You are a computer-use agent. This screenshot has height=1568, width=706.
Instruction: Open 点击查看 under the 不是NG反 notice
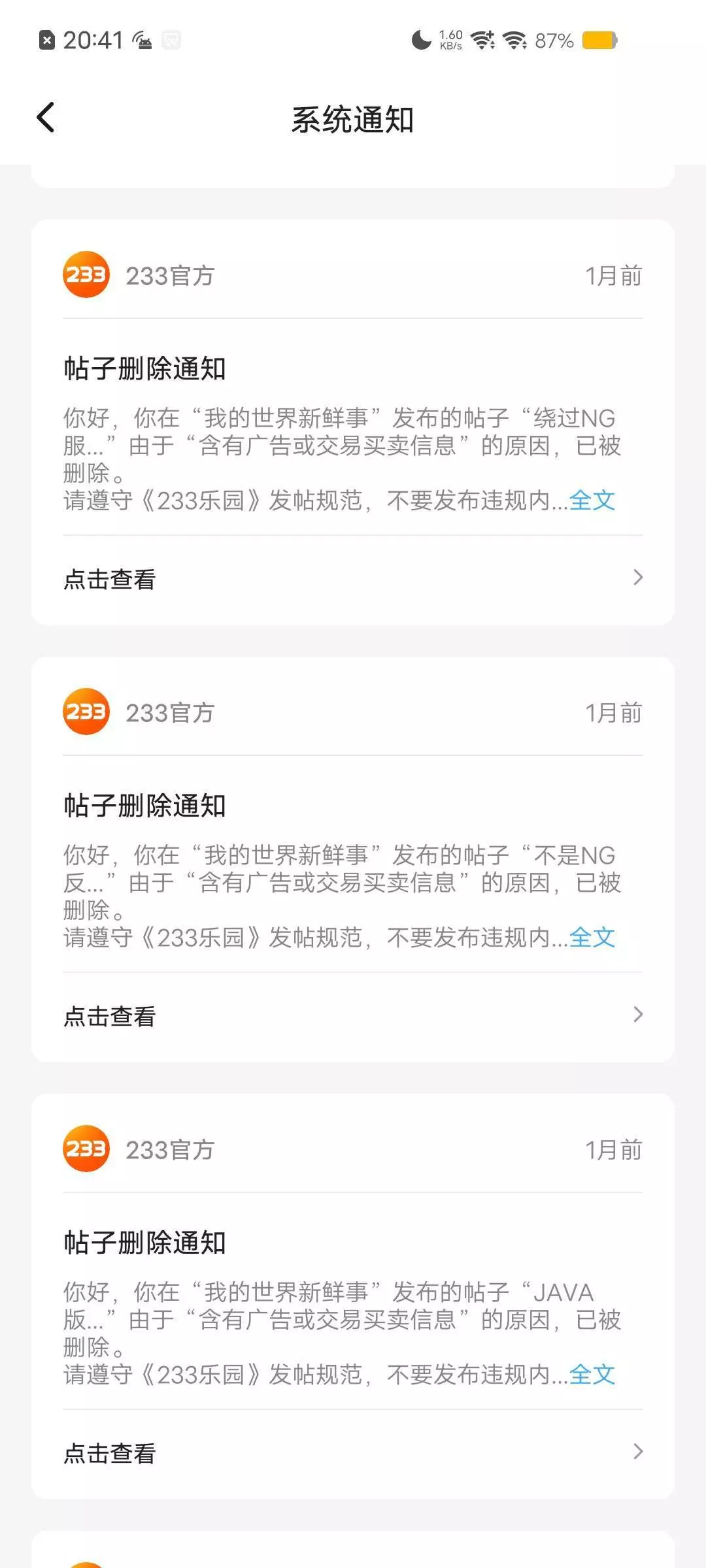click(353, 1016)
